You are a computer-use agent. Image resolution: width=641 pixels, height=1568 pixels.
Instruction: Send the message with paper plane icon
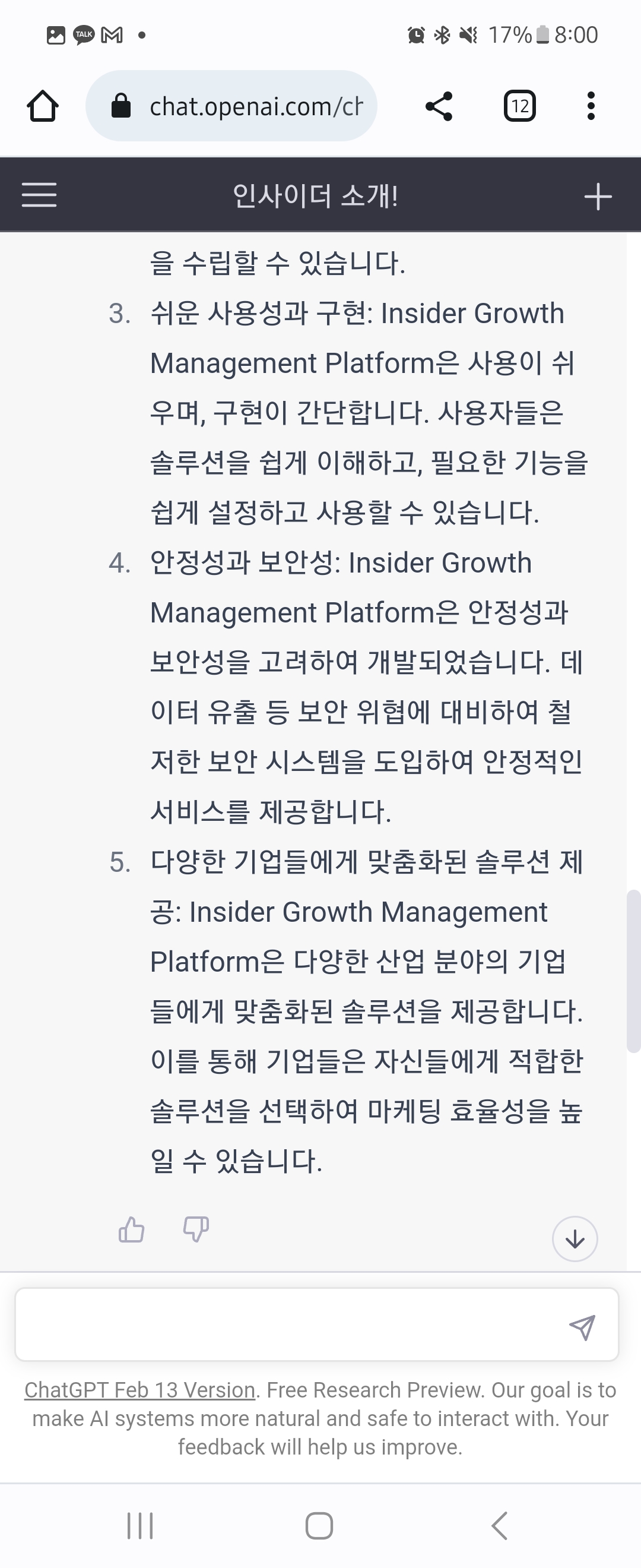pos(582,1327)
